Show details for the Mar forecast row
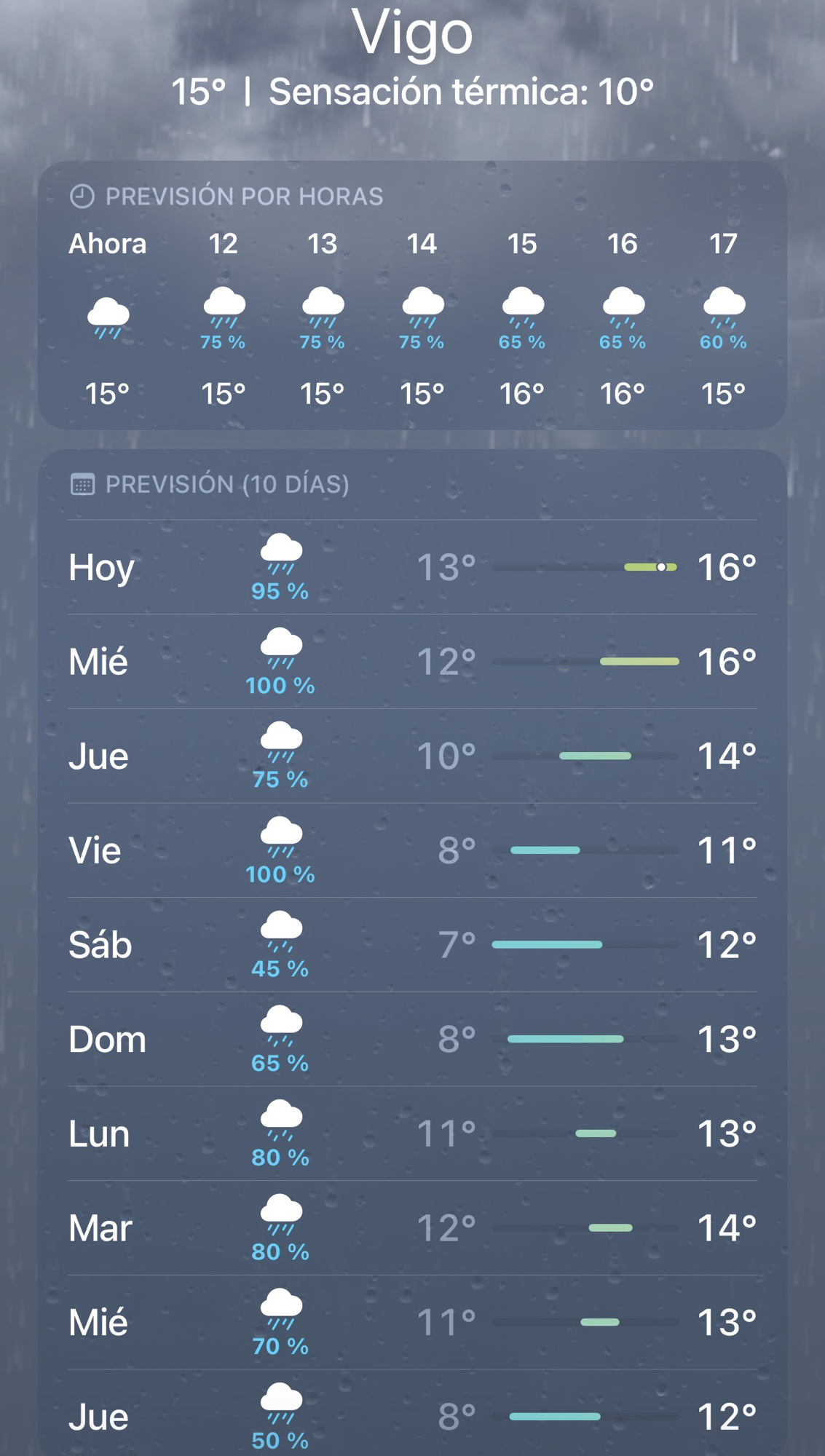 (412, 1228)
